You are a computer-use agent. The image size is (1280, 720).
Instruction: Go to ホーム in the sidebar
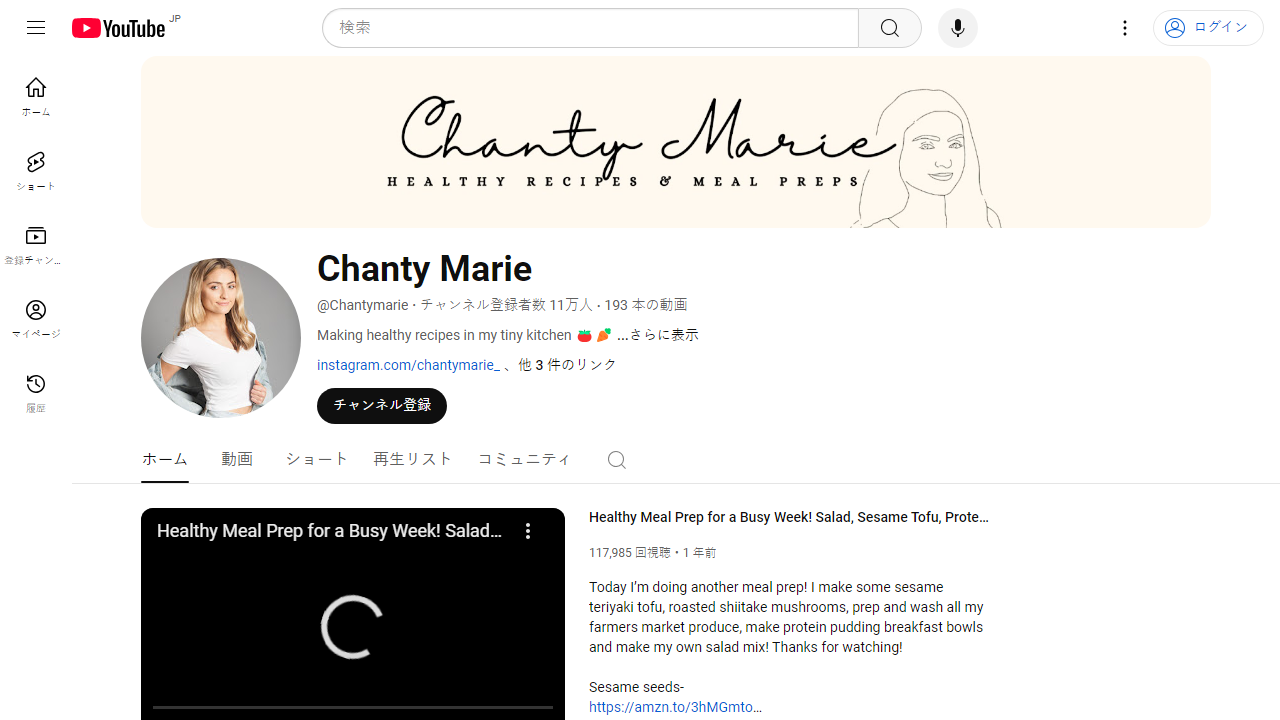click(x=36, y=96)
